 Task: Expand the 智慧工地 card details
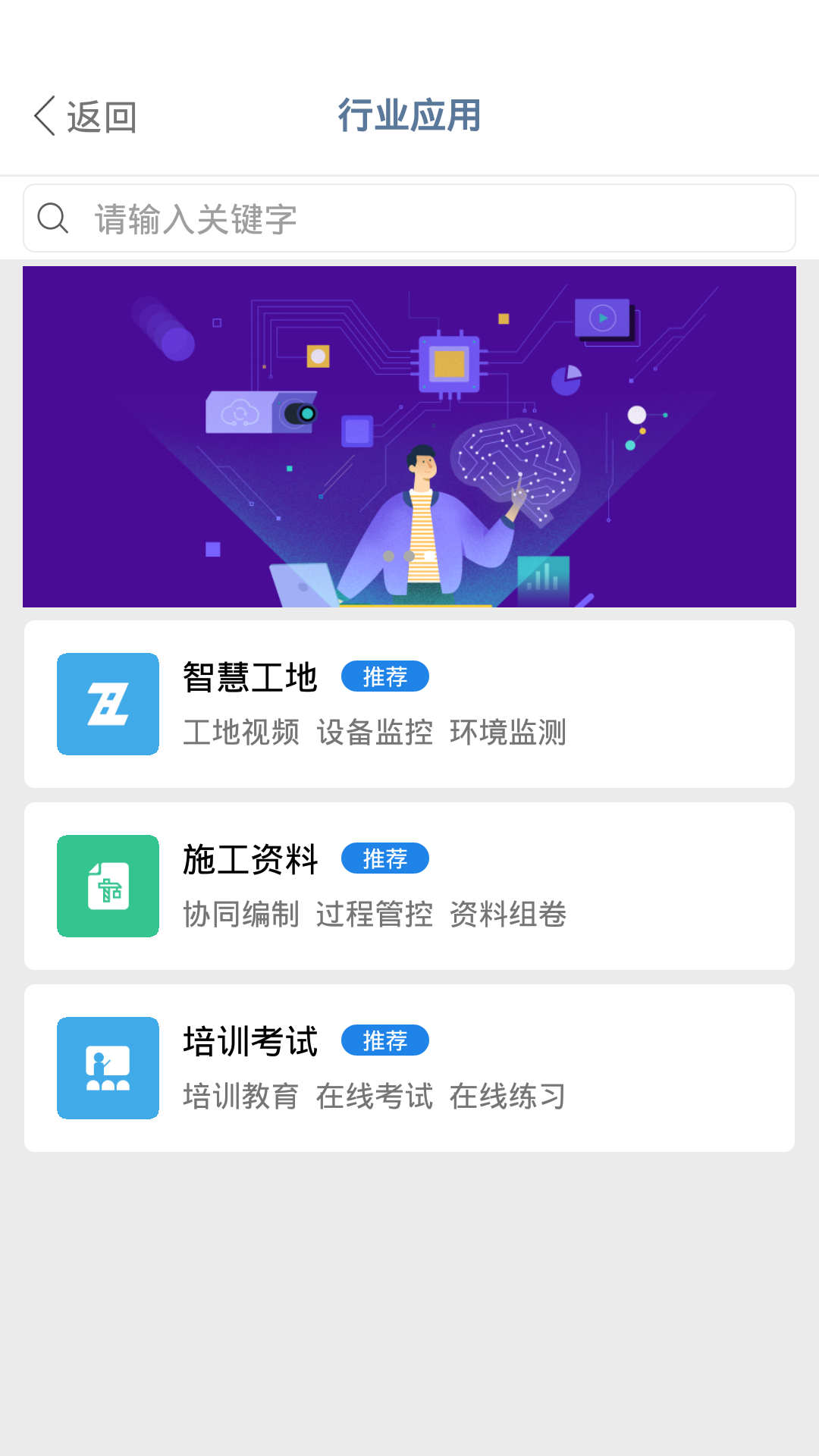pyautogui.click(x=409, y=704)
